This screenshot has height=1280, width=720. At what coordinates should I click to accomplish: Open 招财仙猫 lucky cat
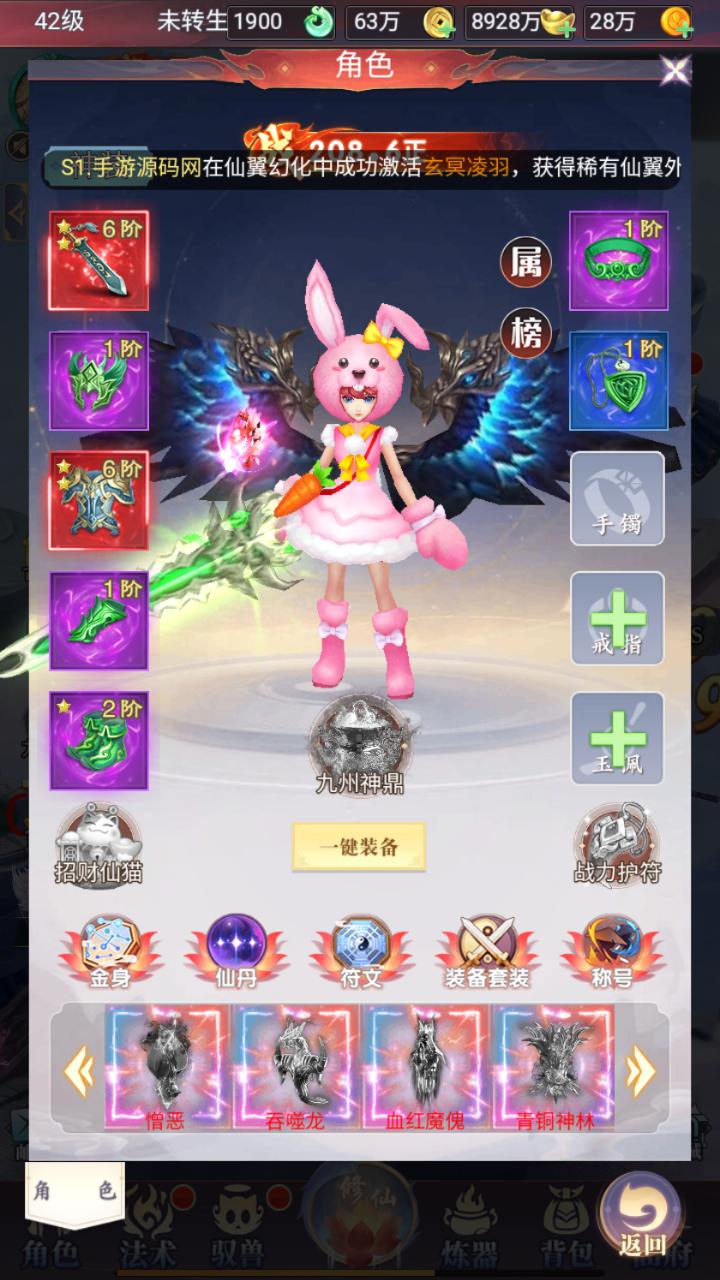click(x=98, y=842)
